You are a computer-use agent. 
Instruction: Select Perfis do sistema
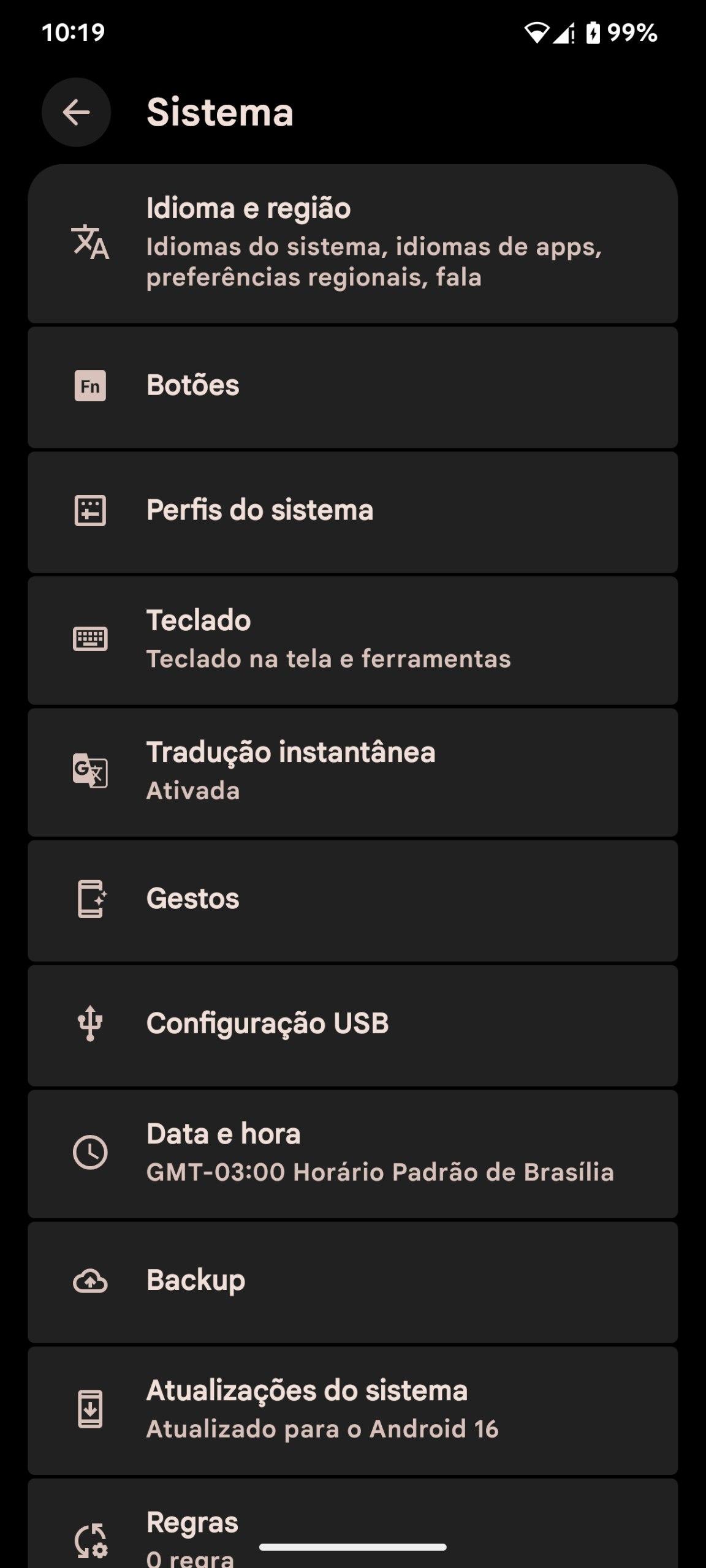pos(352,511)
